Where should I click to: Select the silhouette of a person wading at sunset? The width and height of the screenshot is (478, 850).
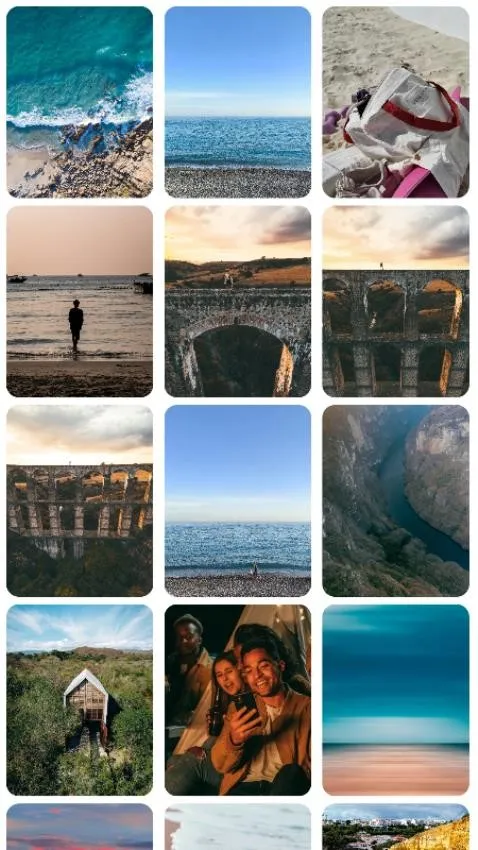pyautogui.click(x=80, y=301)
